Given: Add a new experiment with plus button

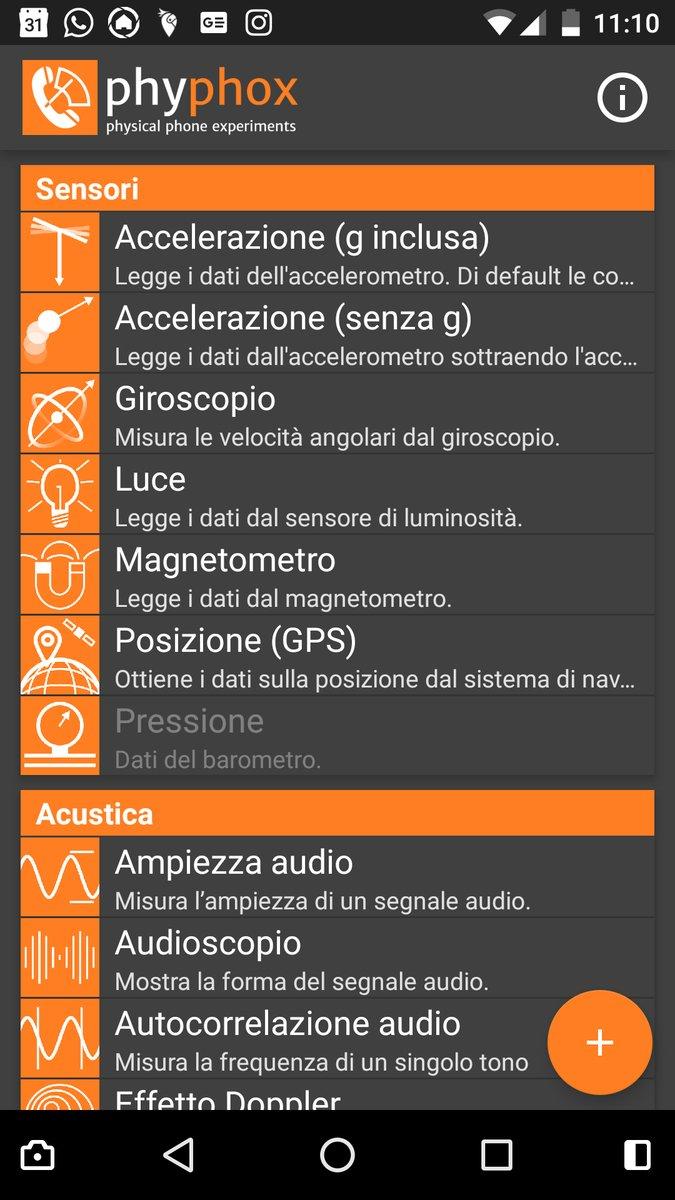Looking at the screenshot, I should point(599,1043).
